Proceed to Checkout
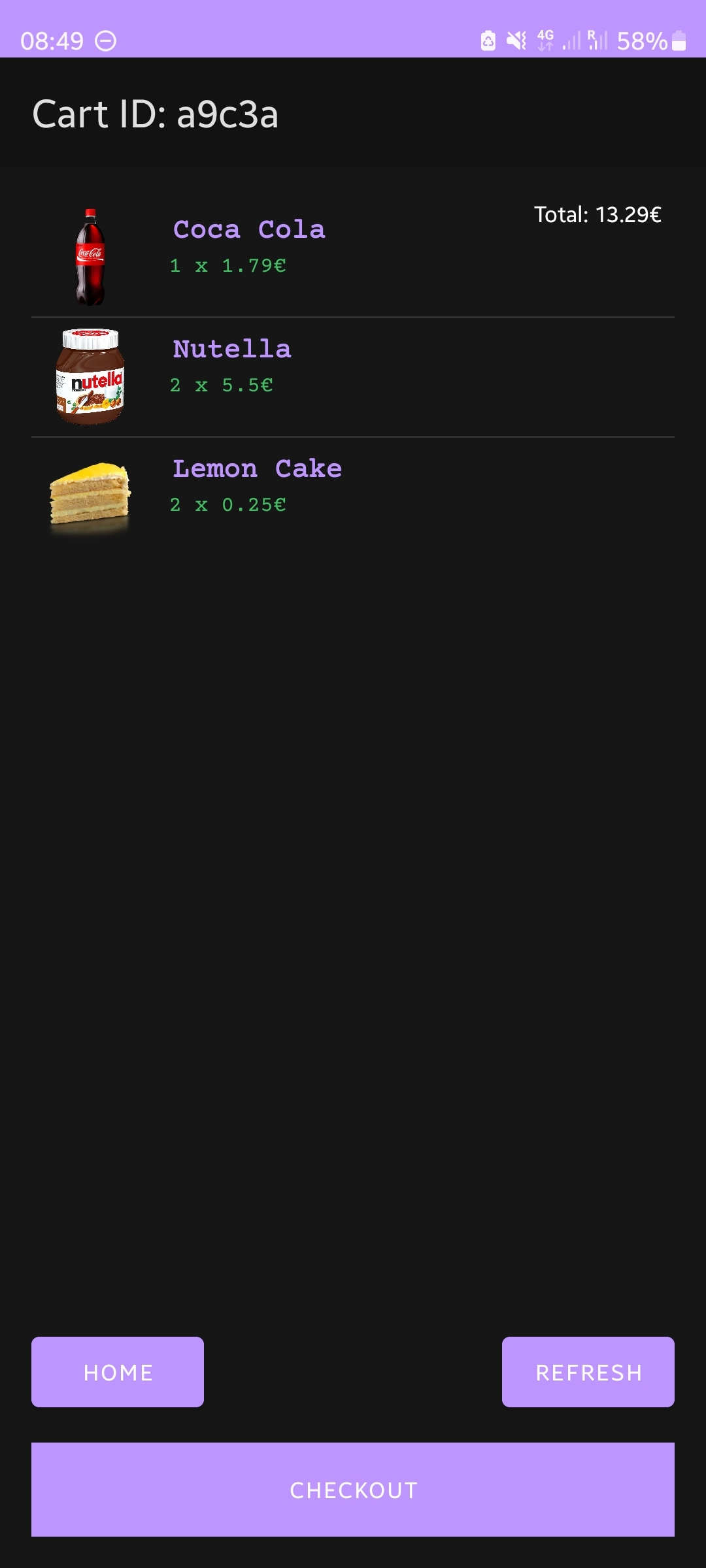This screenshot has width=706, height=1568. click(x=353, y=1490)
